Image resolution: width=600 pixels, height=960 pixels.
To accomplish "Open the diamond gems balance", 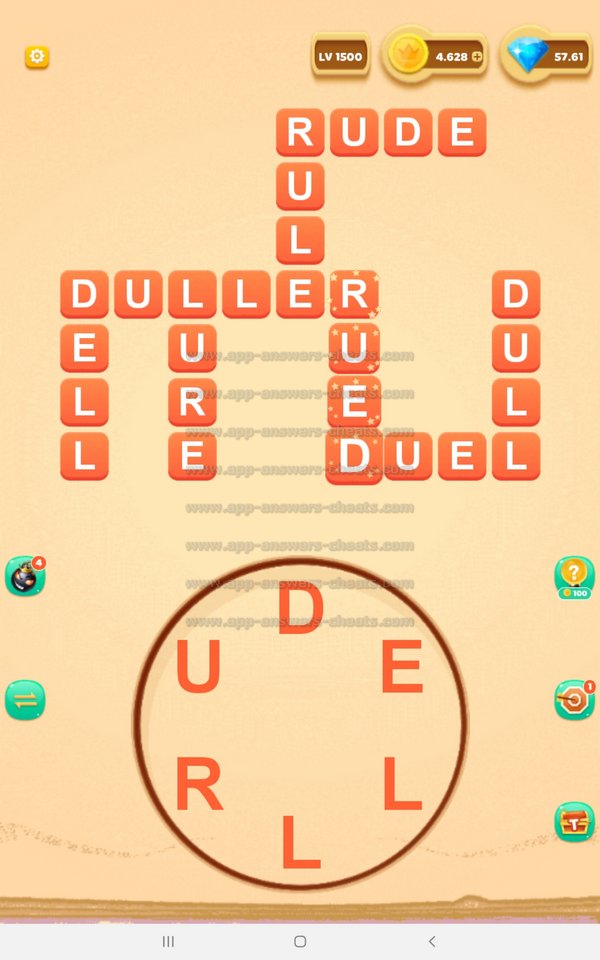I will tap(545, 56).
